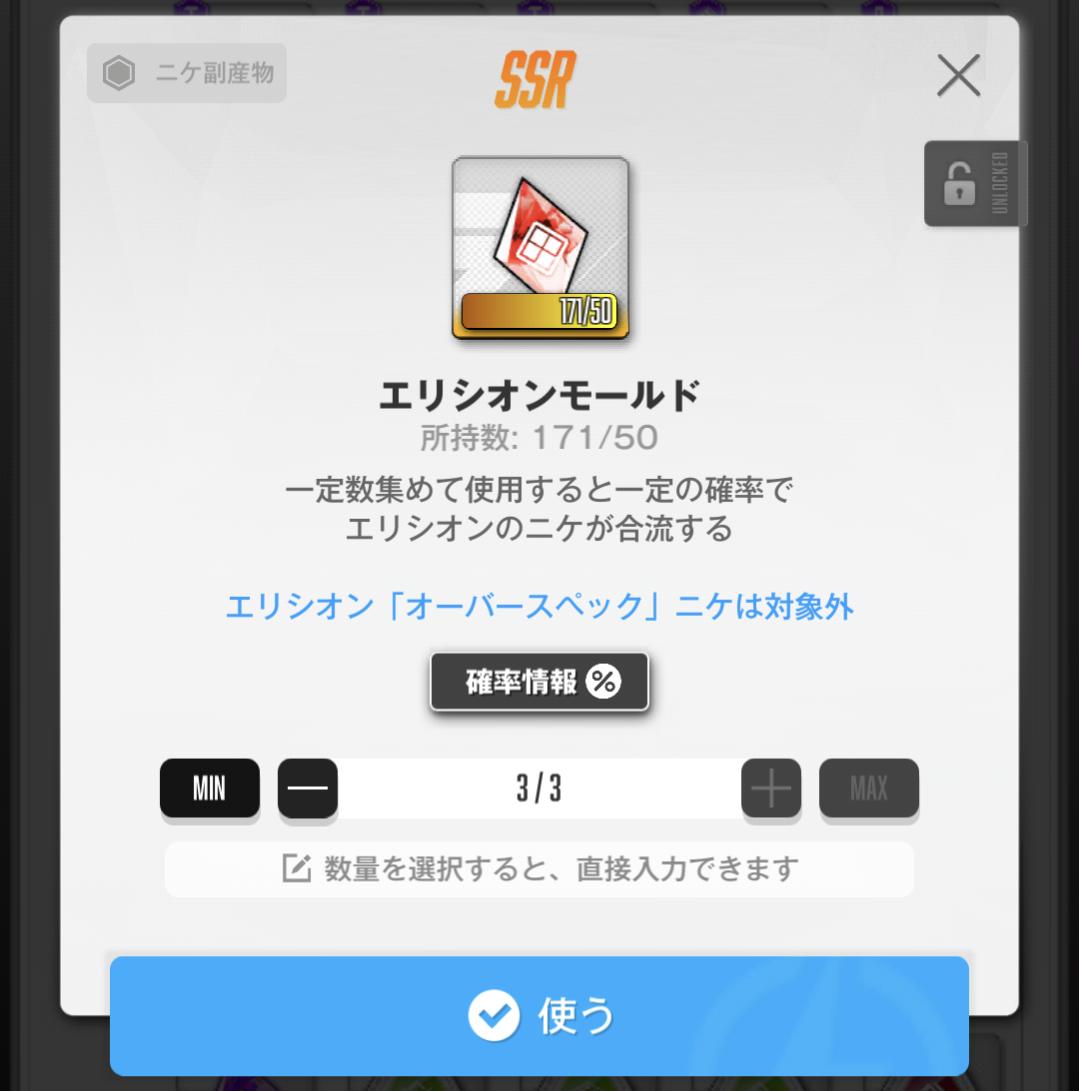Decrease quantity with the minus button

[307, 789]
